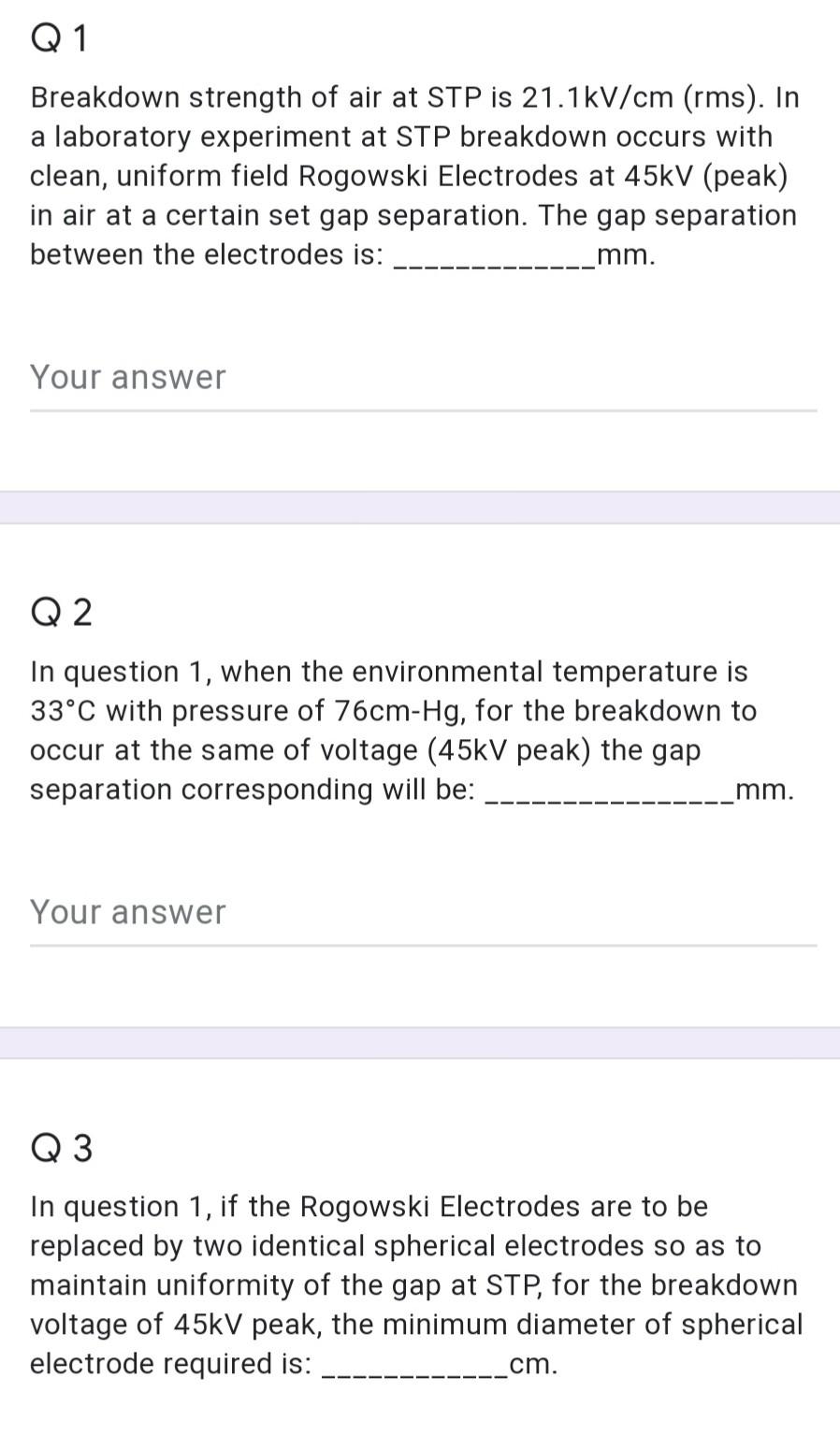
Task: Click the breakdown strength question text
Action: click(x=412, y=175)
